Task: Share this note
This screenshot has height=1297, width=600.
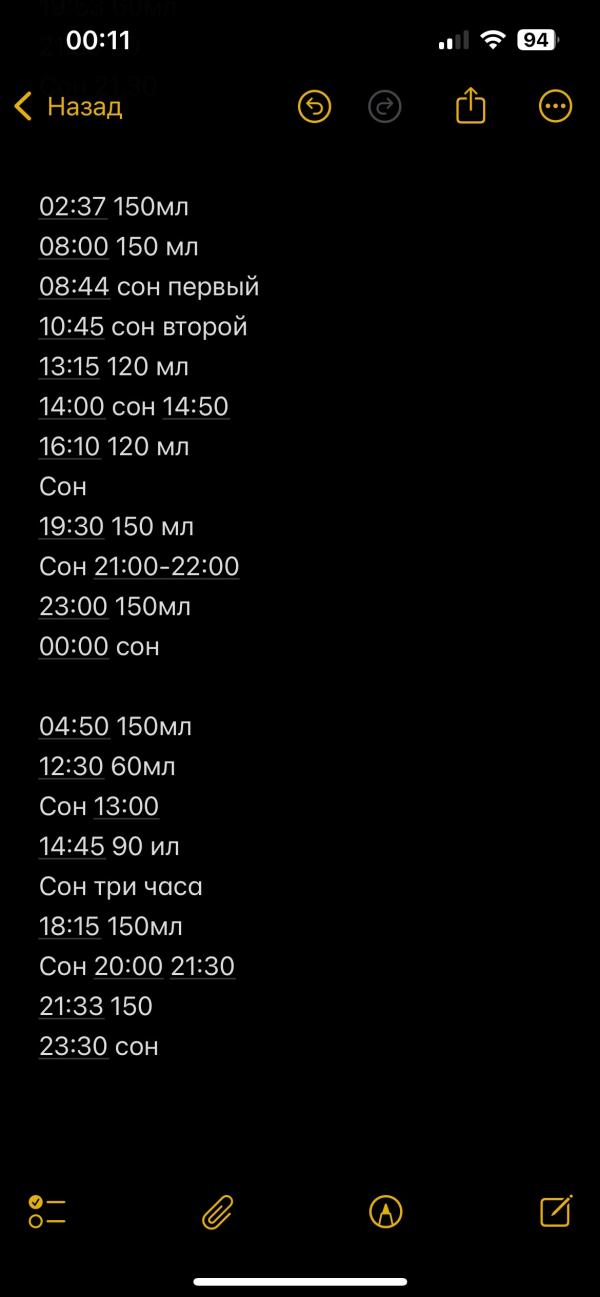Action: pos(470,105)
